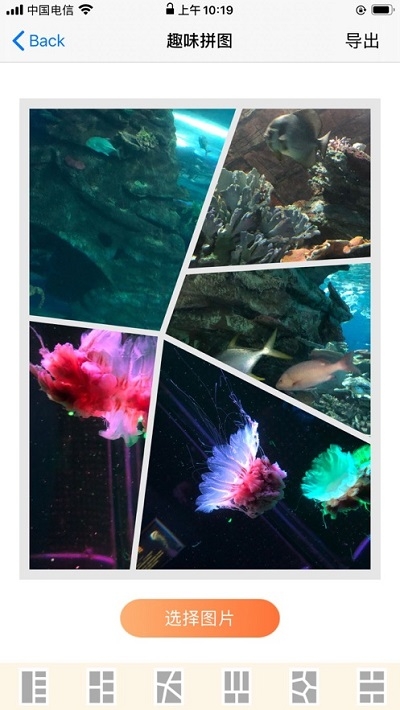
Task: Pick the third slanted-line layout template
Action: coord(169,687)
